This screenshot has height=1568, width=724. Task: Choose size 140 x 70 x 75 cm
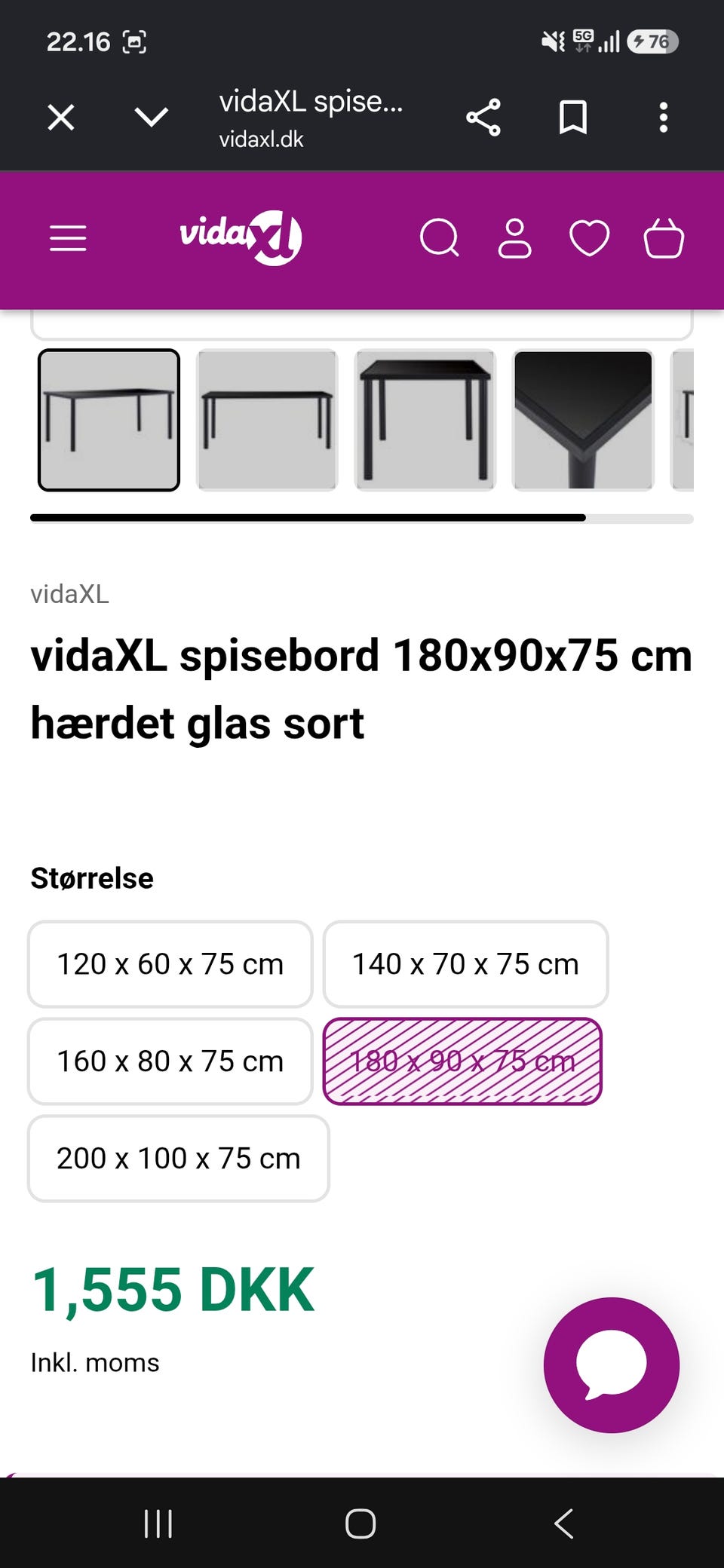465,964
